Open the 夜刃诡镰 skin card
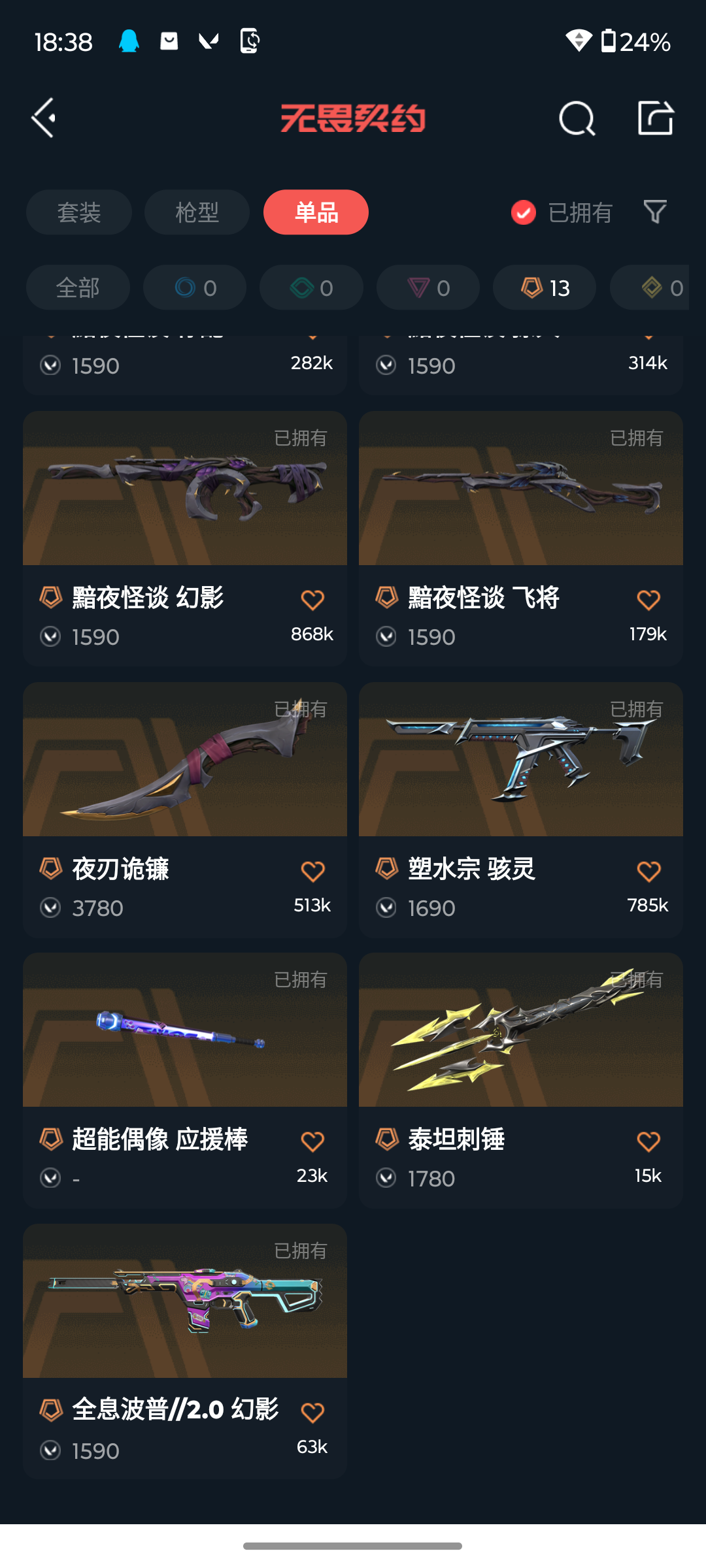The width and height of the screenshot is (706, 1568). point(185,760)
